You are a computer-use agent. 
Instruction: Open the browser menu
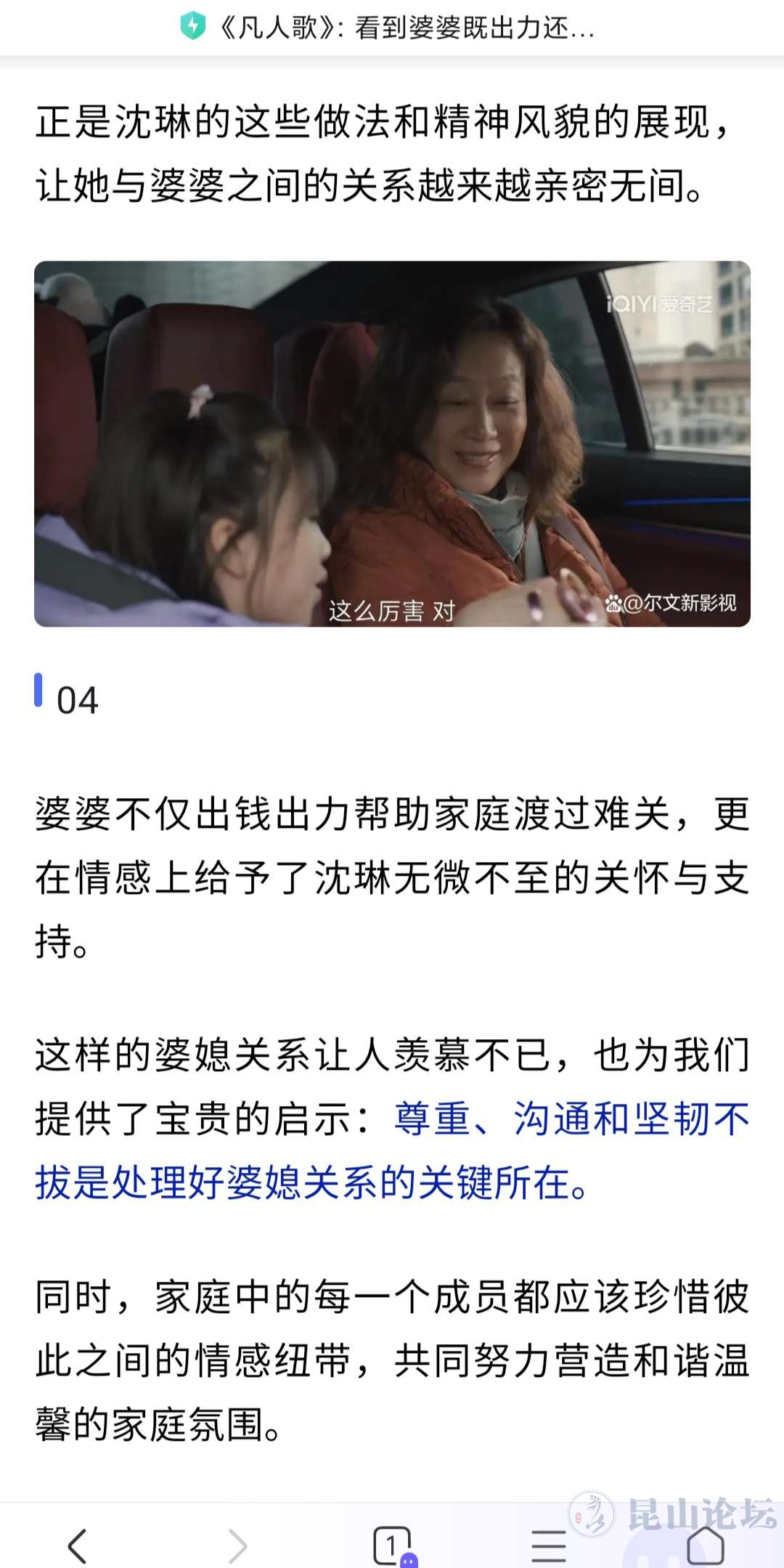tap(549, 1544)
